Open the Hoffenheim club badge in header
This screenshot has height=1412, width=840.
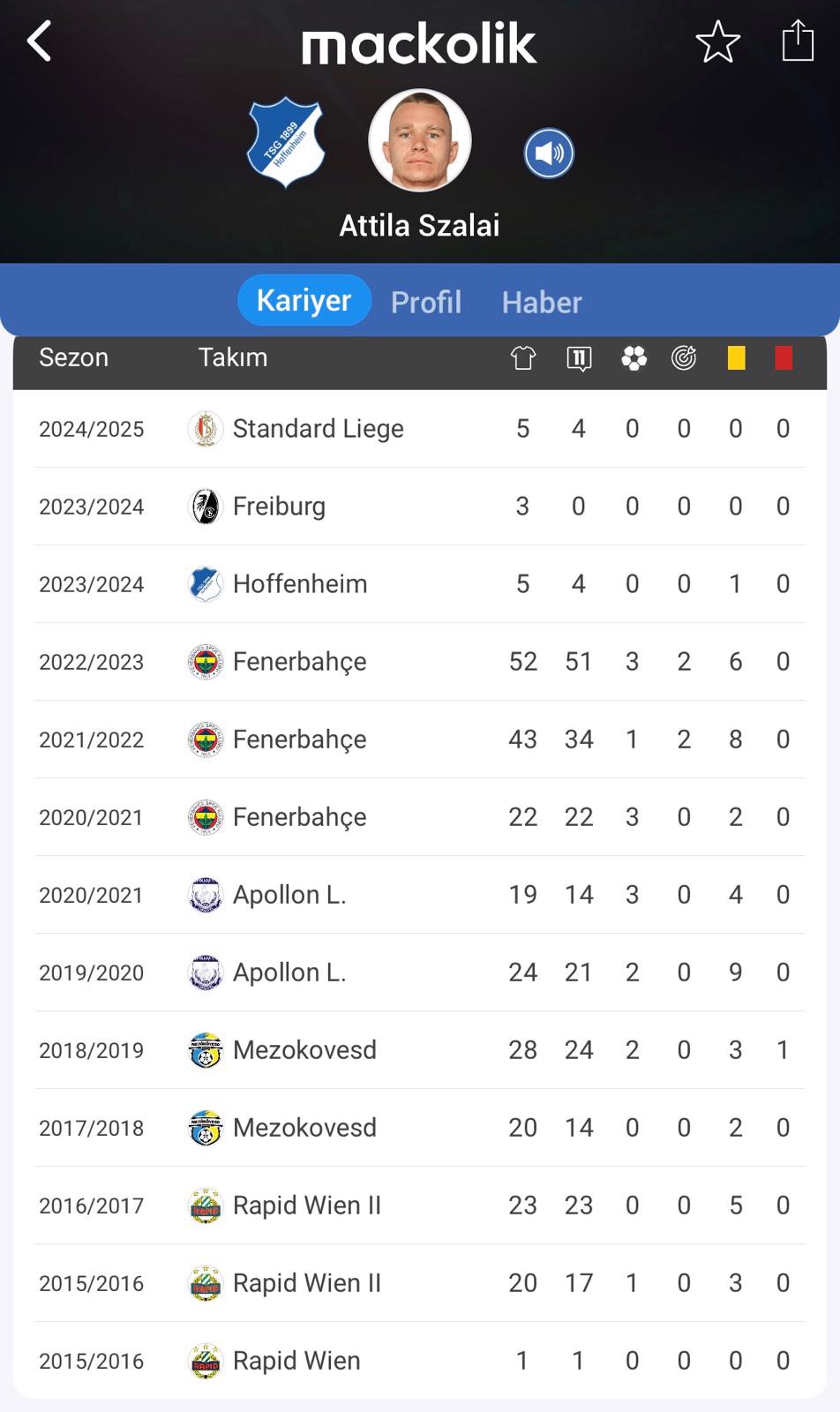click(x=285, y=142)
